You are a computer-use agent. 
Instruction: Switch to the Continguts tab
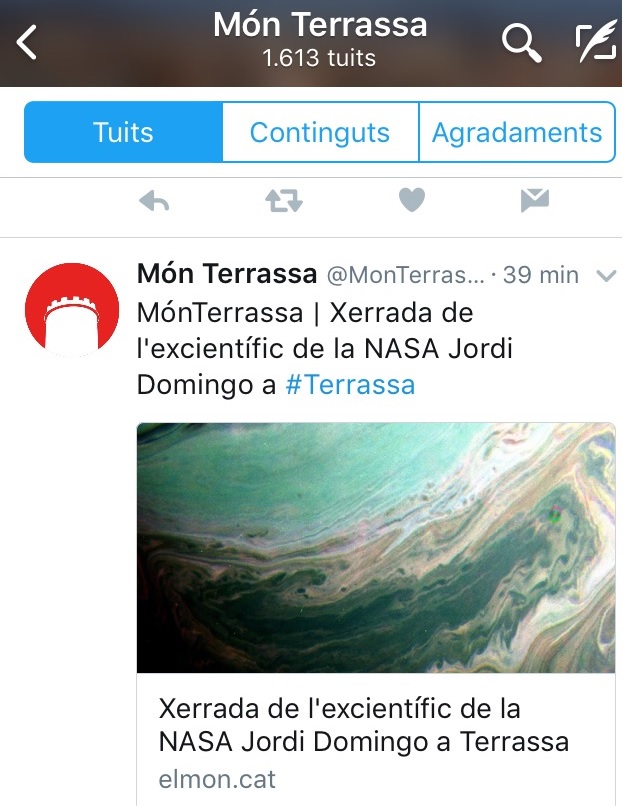[320, 132]
